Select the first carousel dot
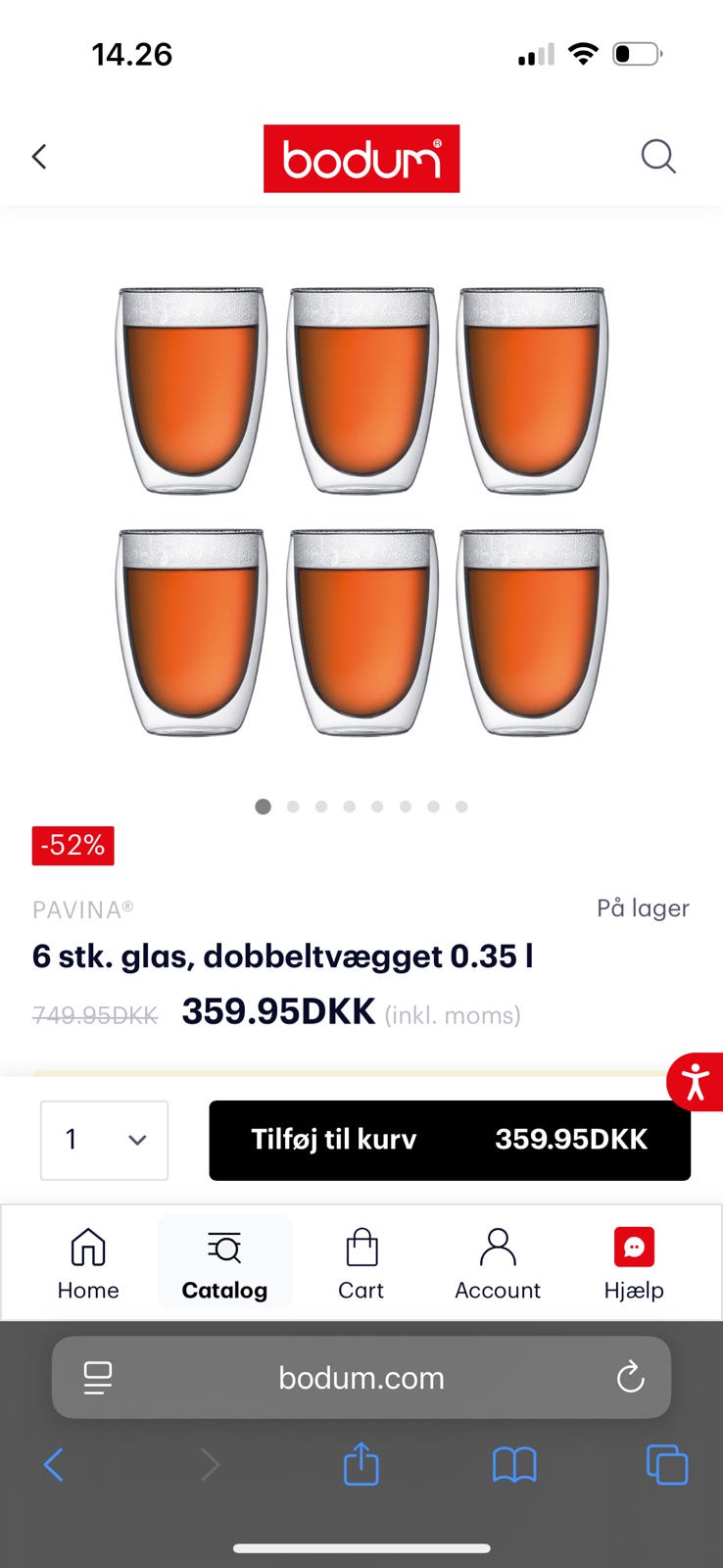Viewport: 723px width, 1568px height. (263, 807)
